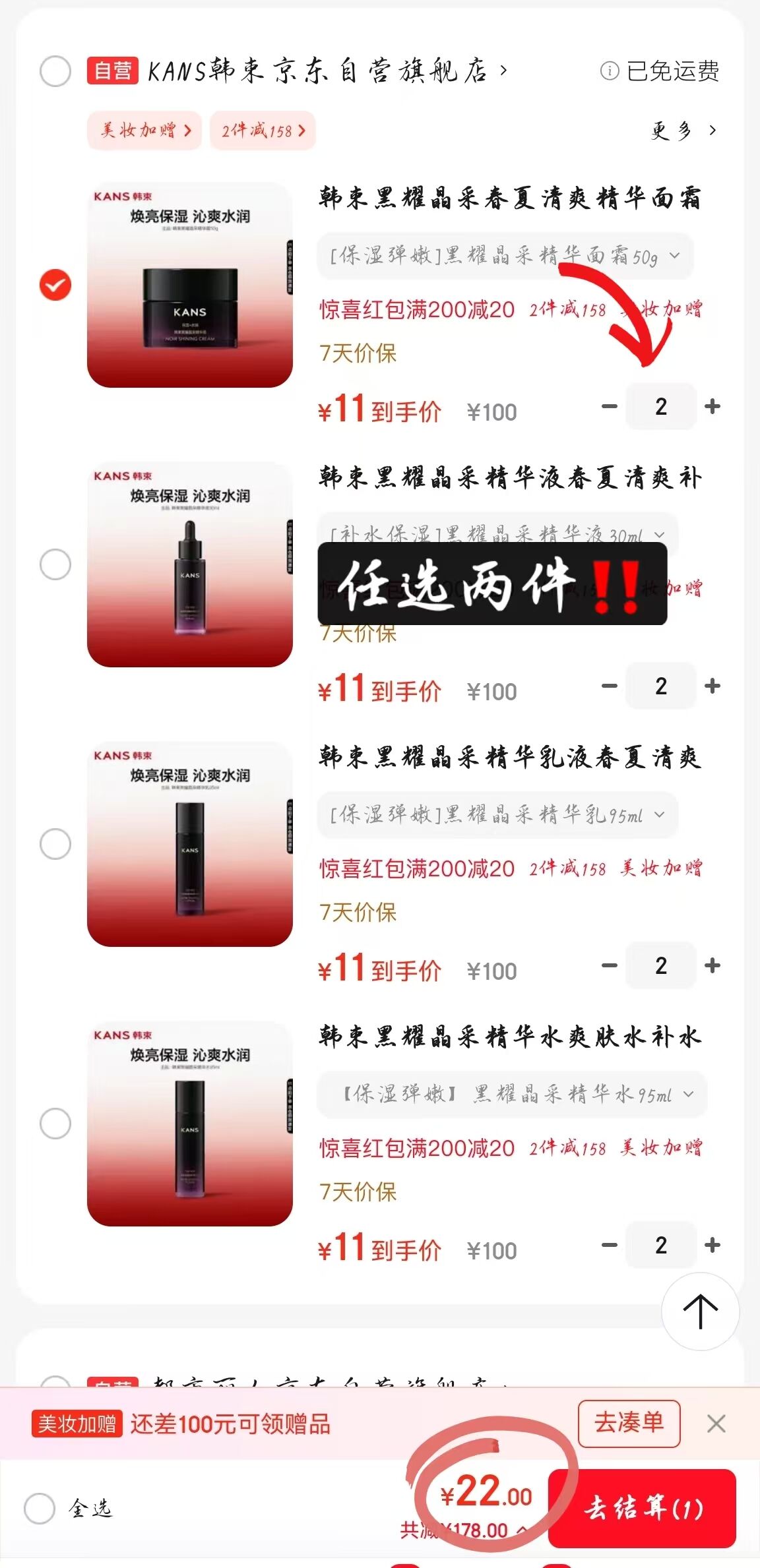760x1568 pixels.
Task: Tap 去结算 to check out
Action: 642,1507
